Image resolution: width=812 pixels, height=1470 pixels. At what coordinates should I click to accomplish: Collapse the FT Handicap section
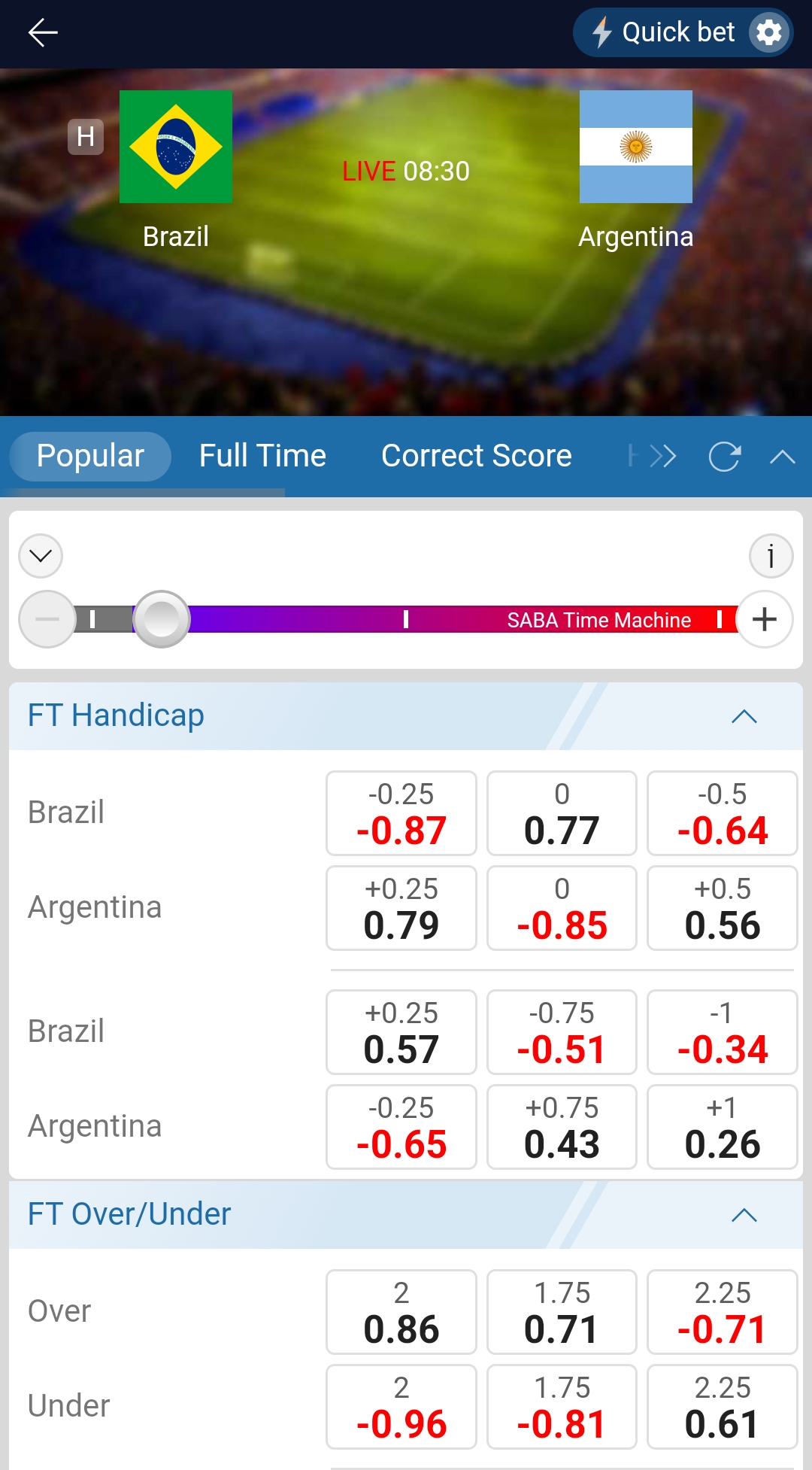pos(744,716)
